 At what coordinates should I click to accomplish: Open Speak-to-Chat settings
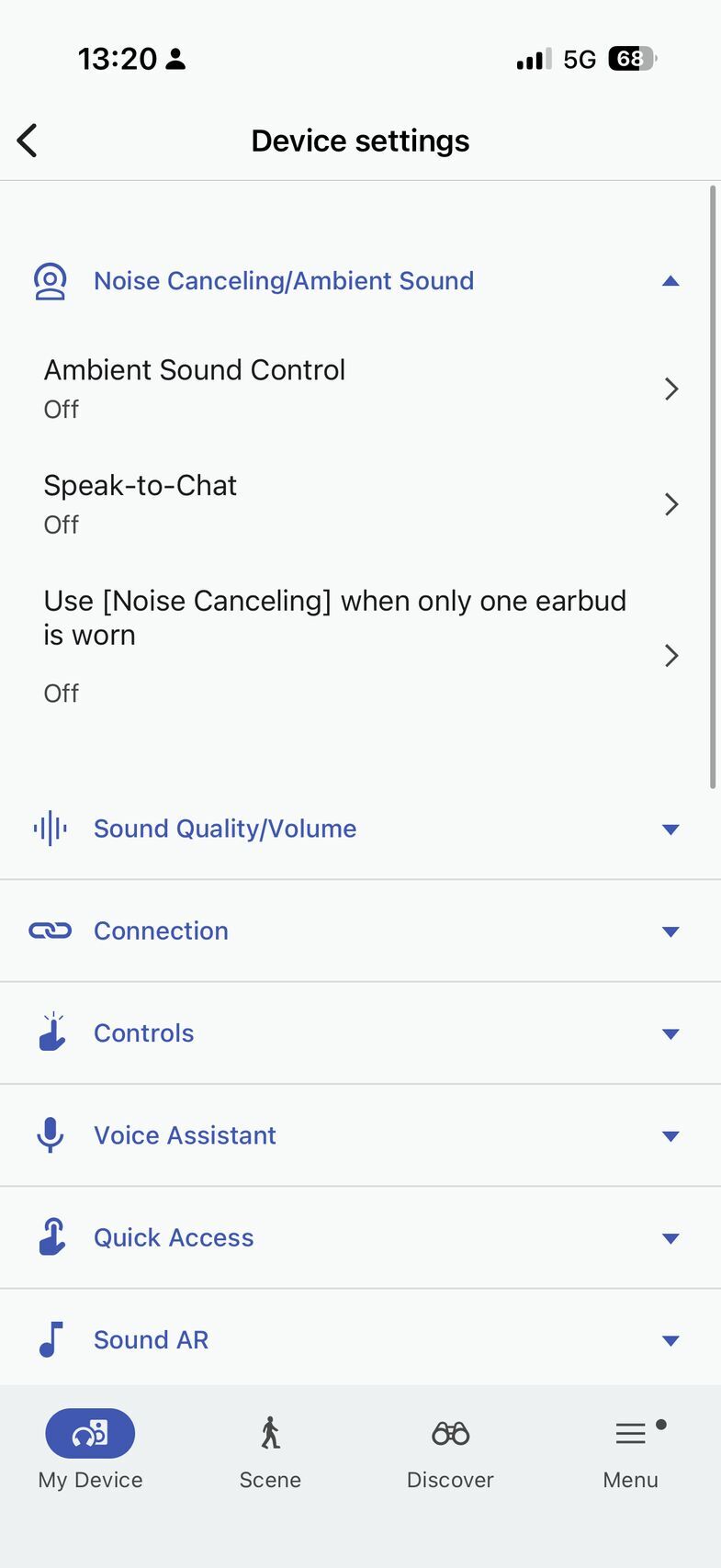360,504
